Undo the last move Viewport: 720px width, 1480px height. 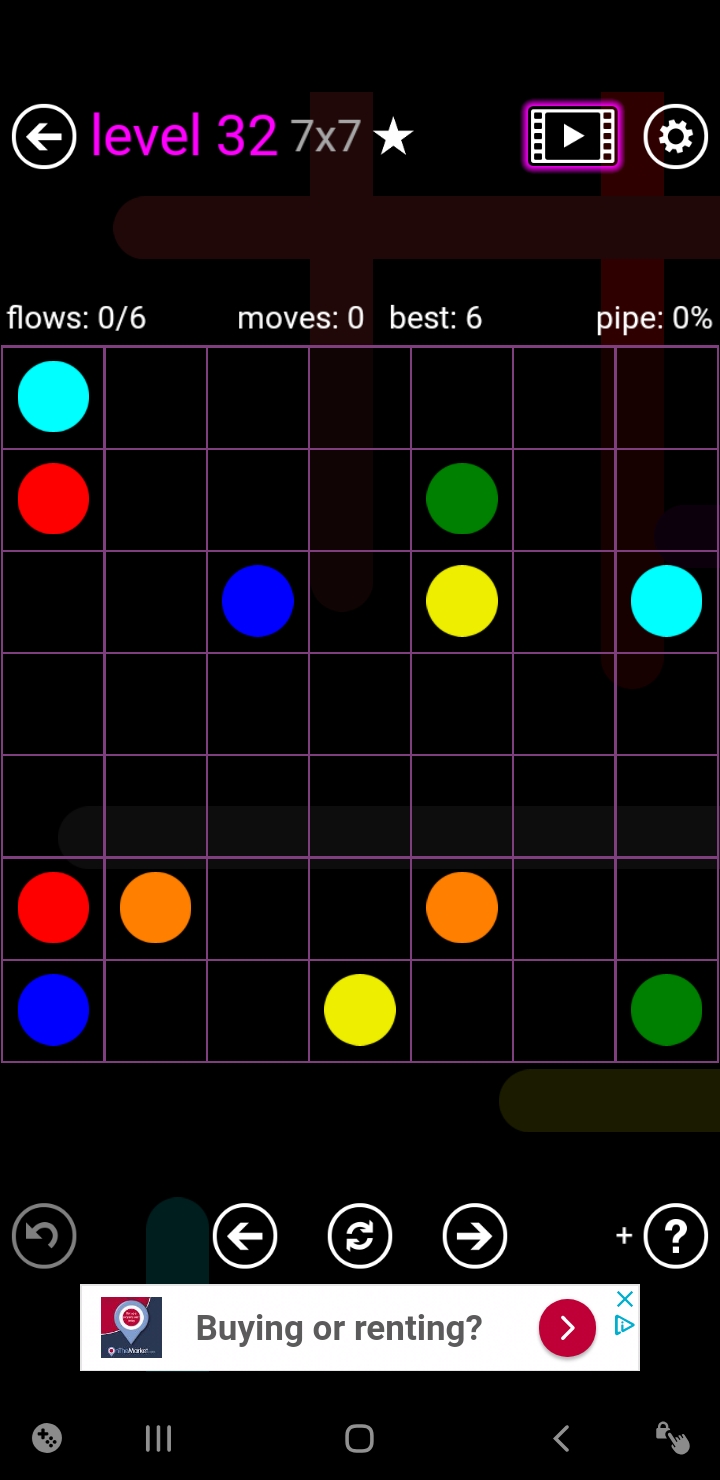coord(44,1236)
